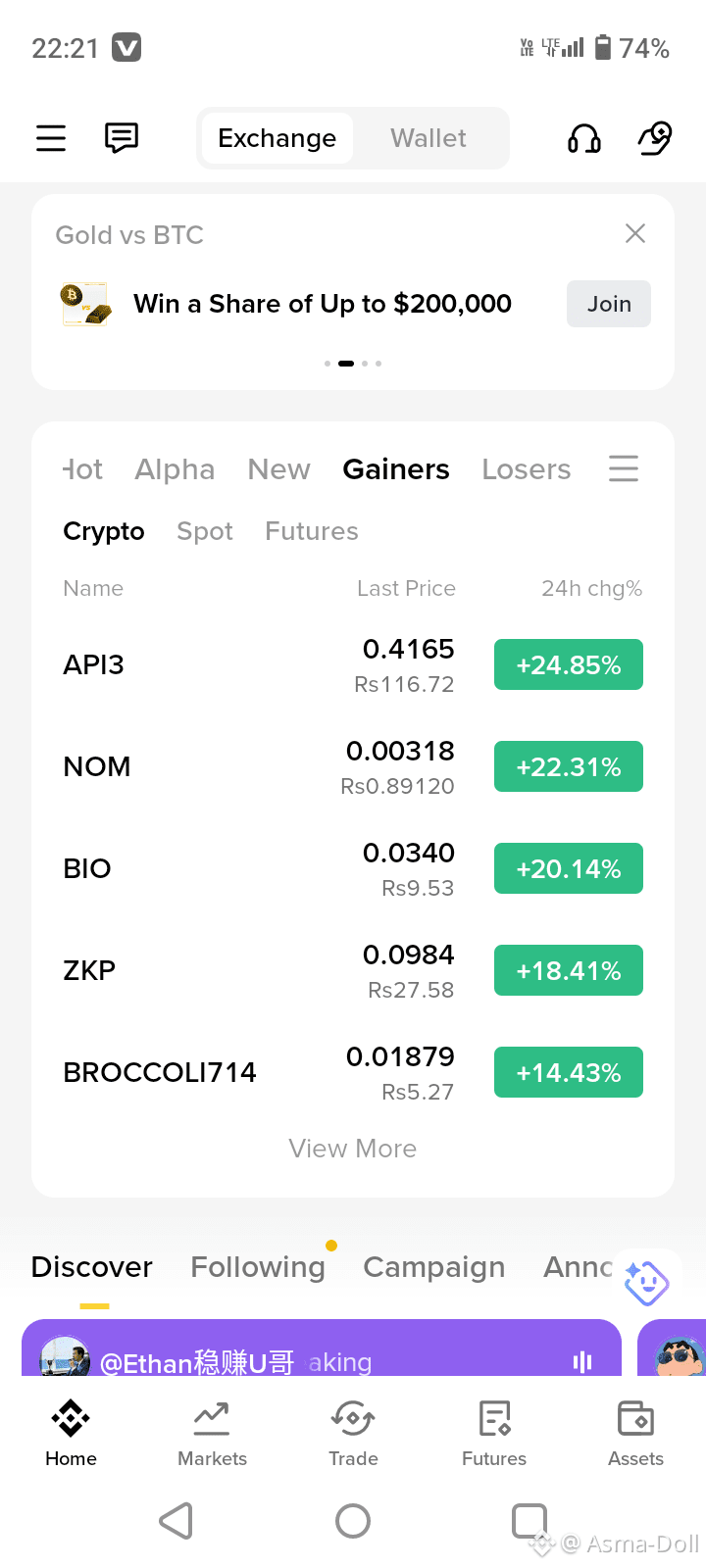Switch to the Alpha tab
The image size is (706, 1568).
pos(175,469)
